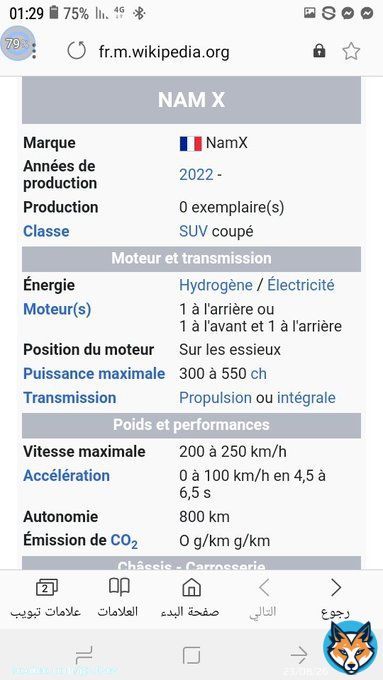Open the Hydrogène link

(216, 285)
